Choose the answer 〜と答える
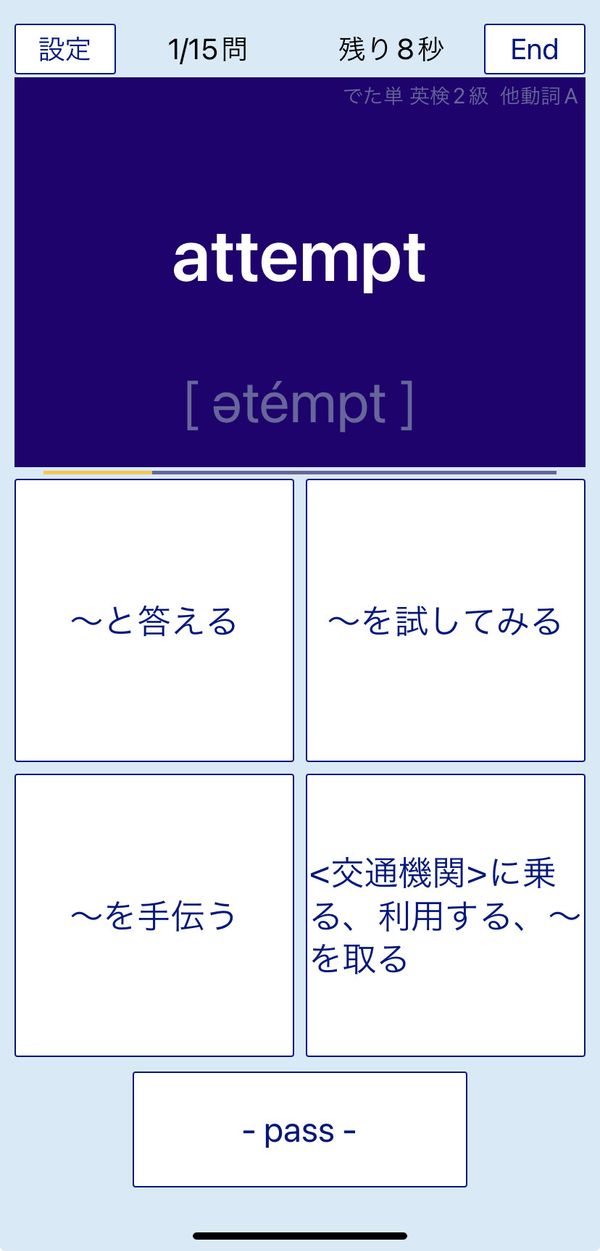 [154, 620]
